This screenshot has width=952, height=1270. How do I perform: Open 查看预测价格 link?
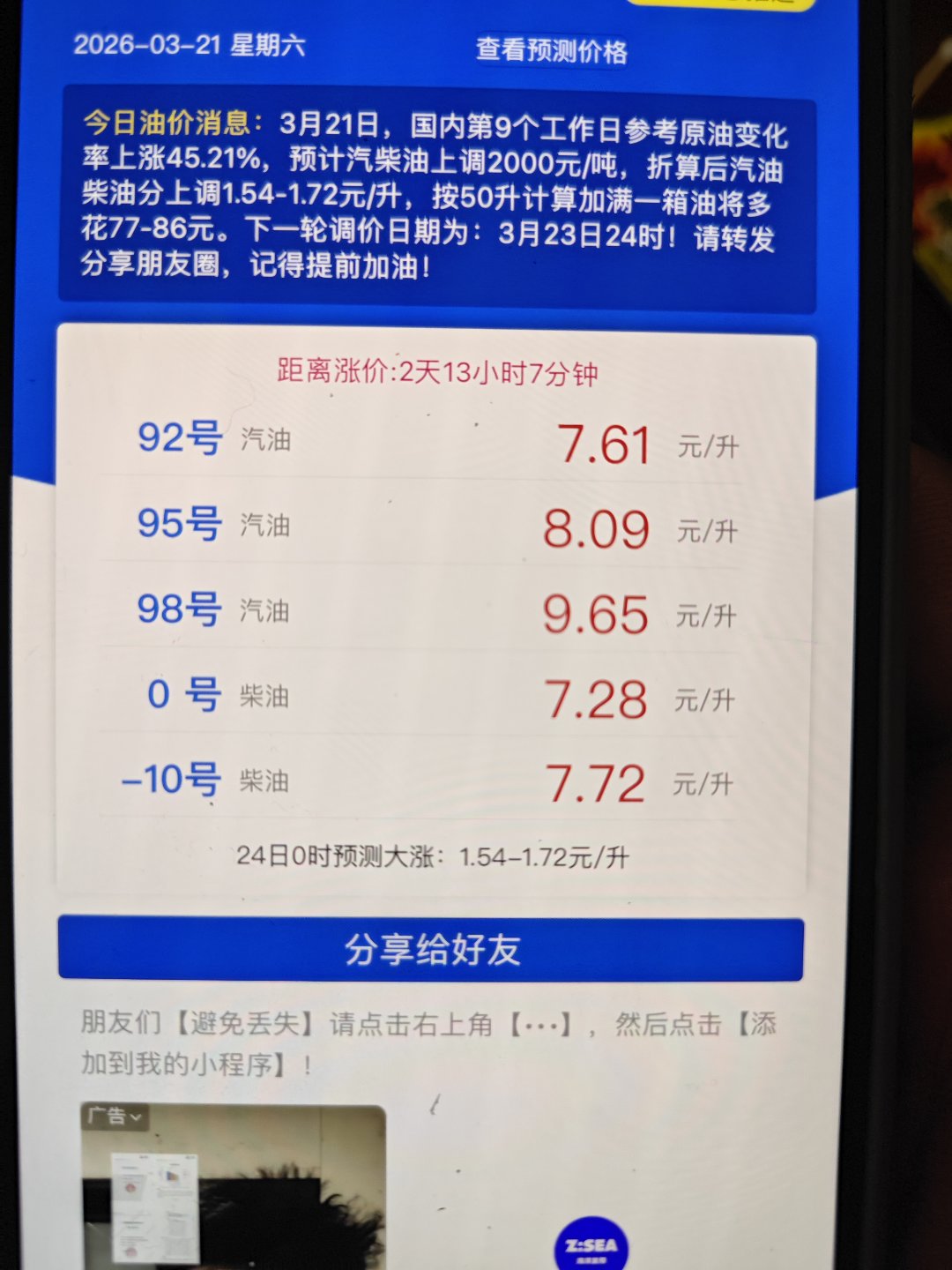point(552,50)
